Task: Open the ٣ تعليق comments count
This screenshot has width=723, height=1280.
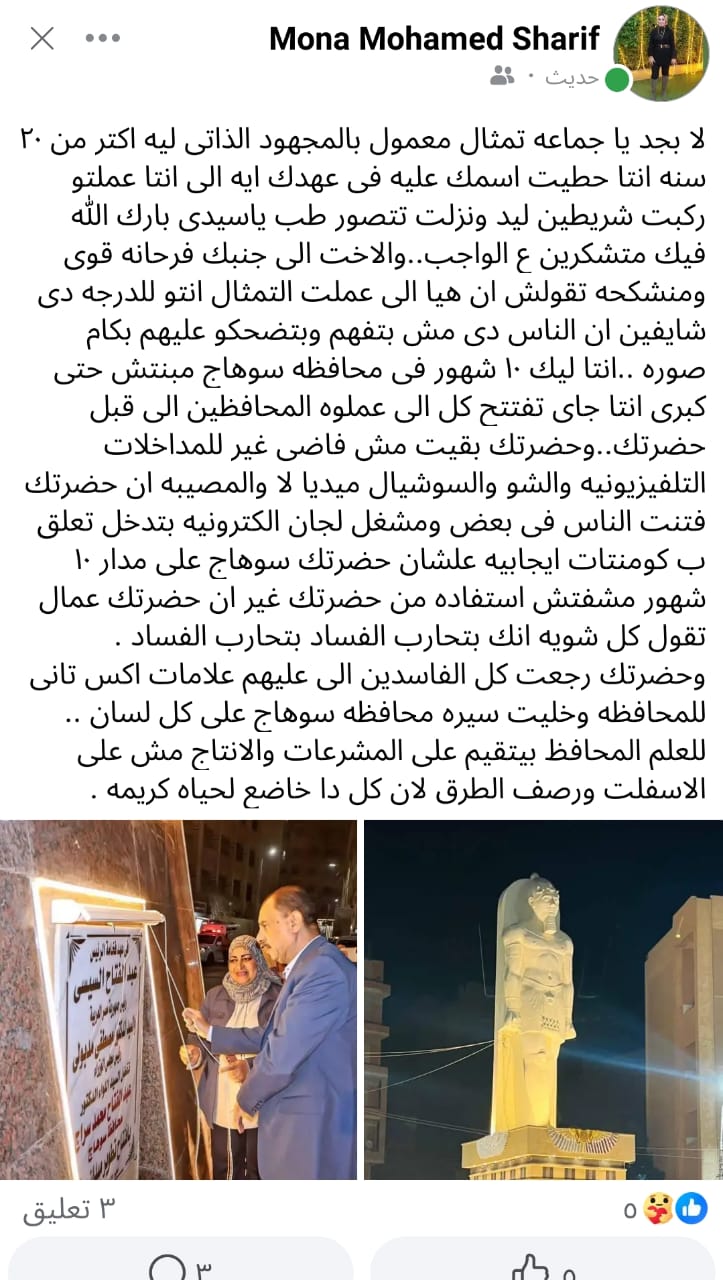Action: [69, 1209]
